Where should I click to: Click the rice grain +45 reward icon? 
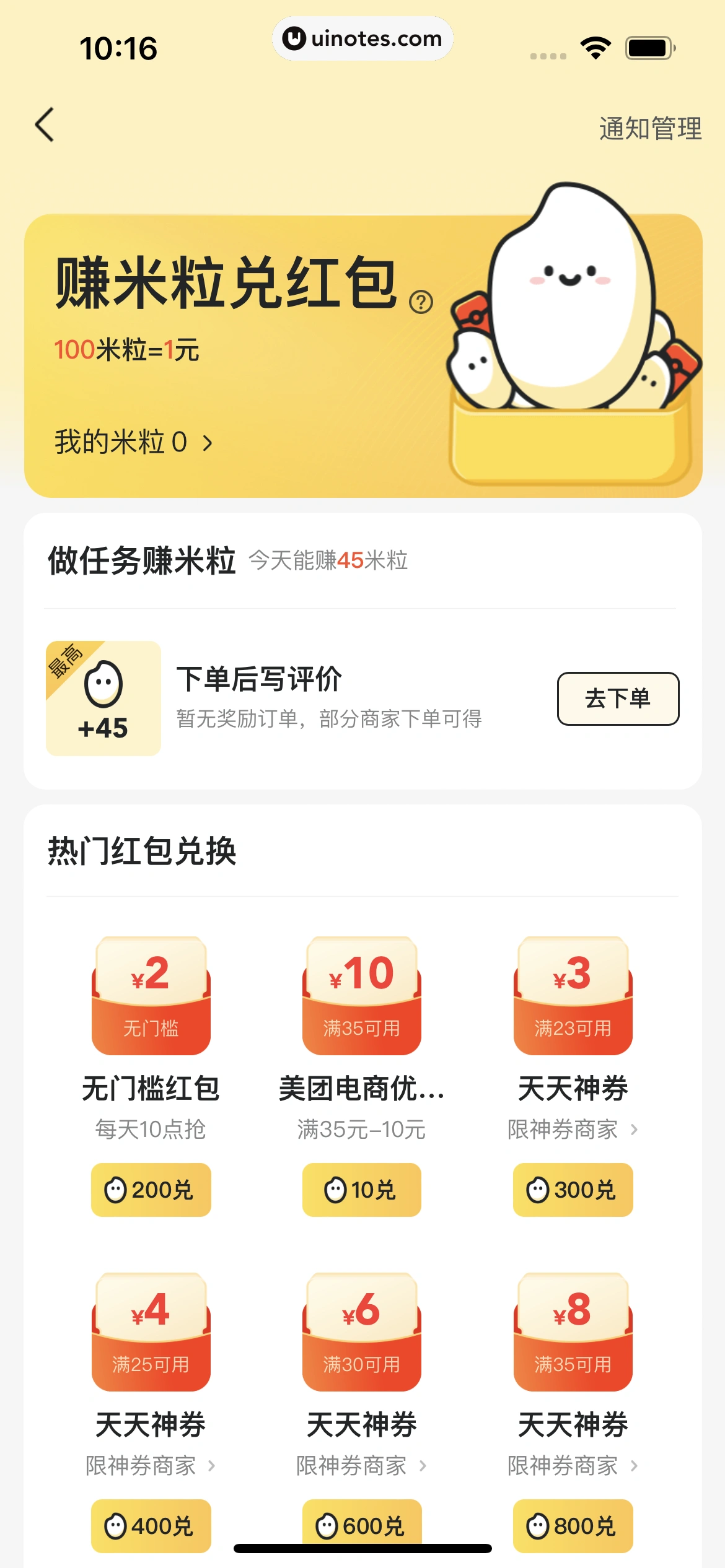point(103,698)
